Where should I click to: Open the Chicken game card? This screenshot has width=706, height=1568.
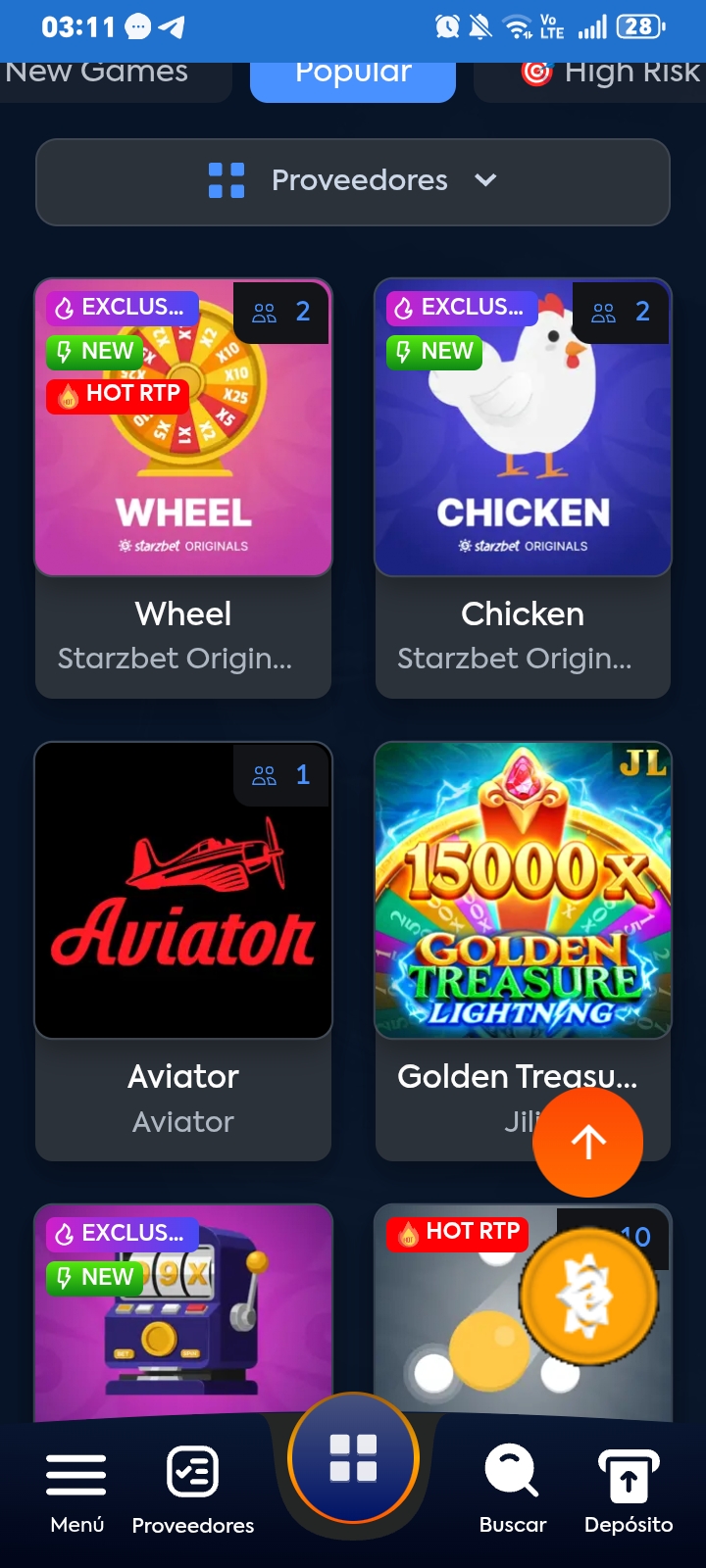point(523,488)
